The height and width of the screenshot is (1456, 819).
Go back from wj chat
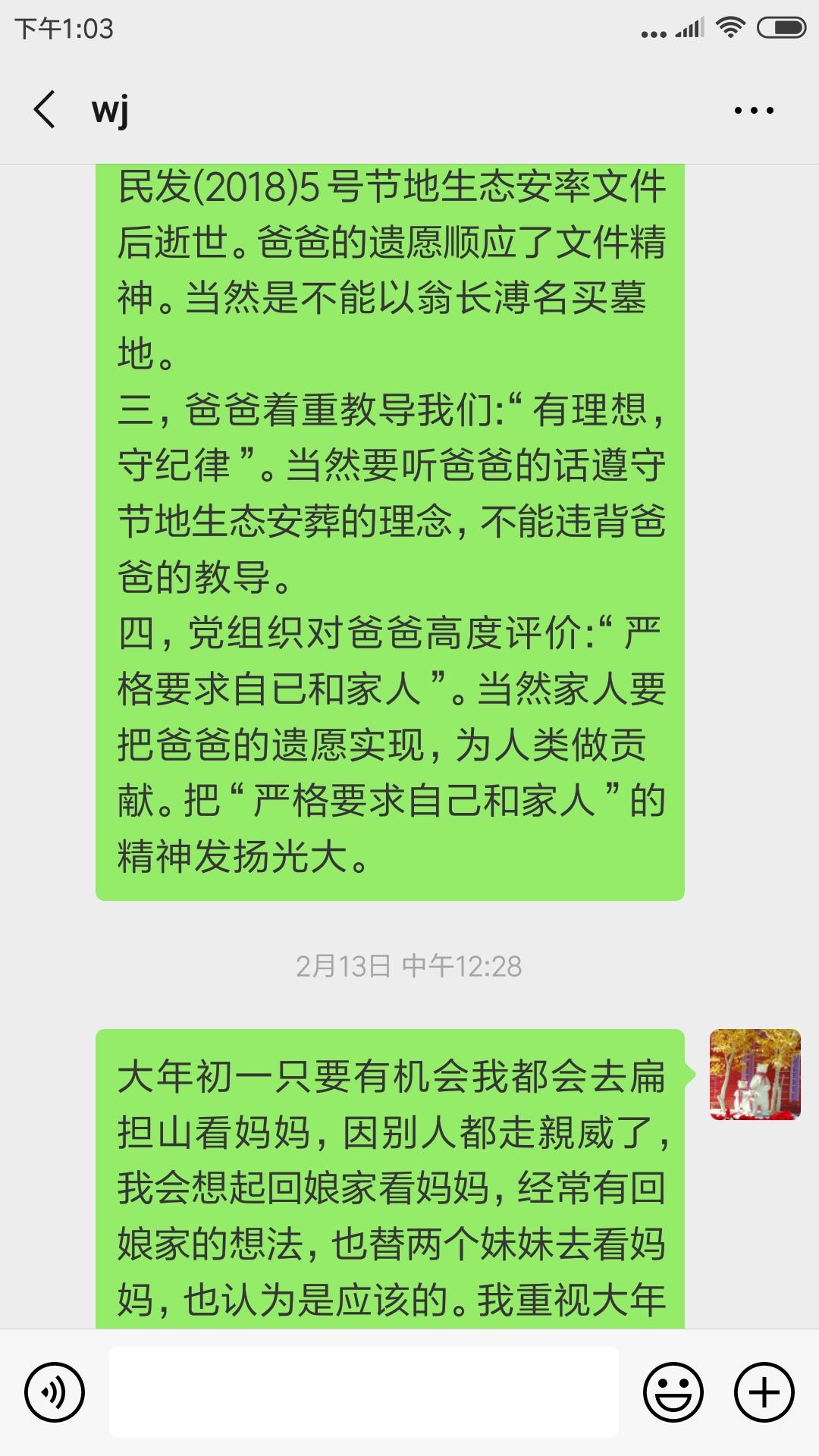[45, 110]
